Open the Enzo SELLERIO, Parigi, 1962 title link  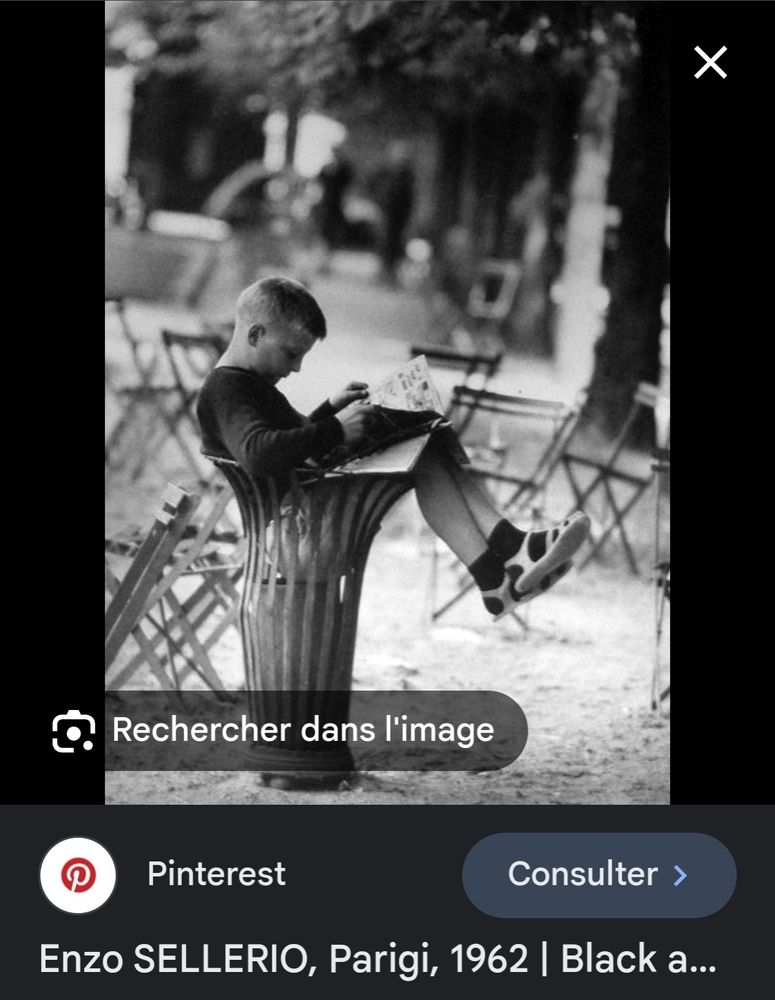[377, 960]
